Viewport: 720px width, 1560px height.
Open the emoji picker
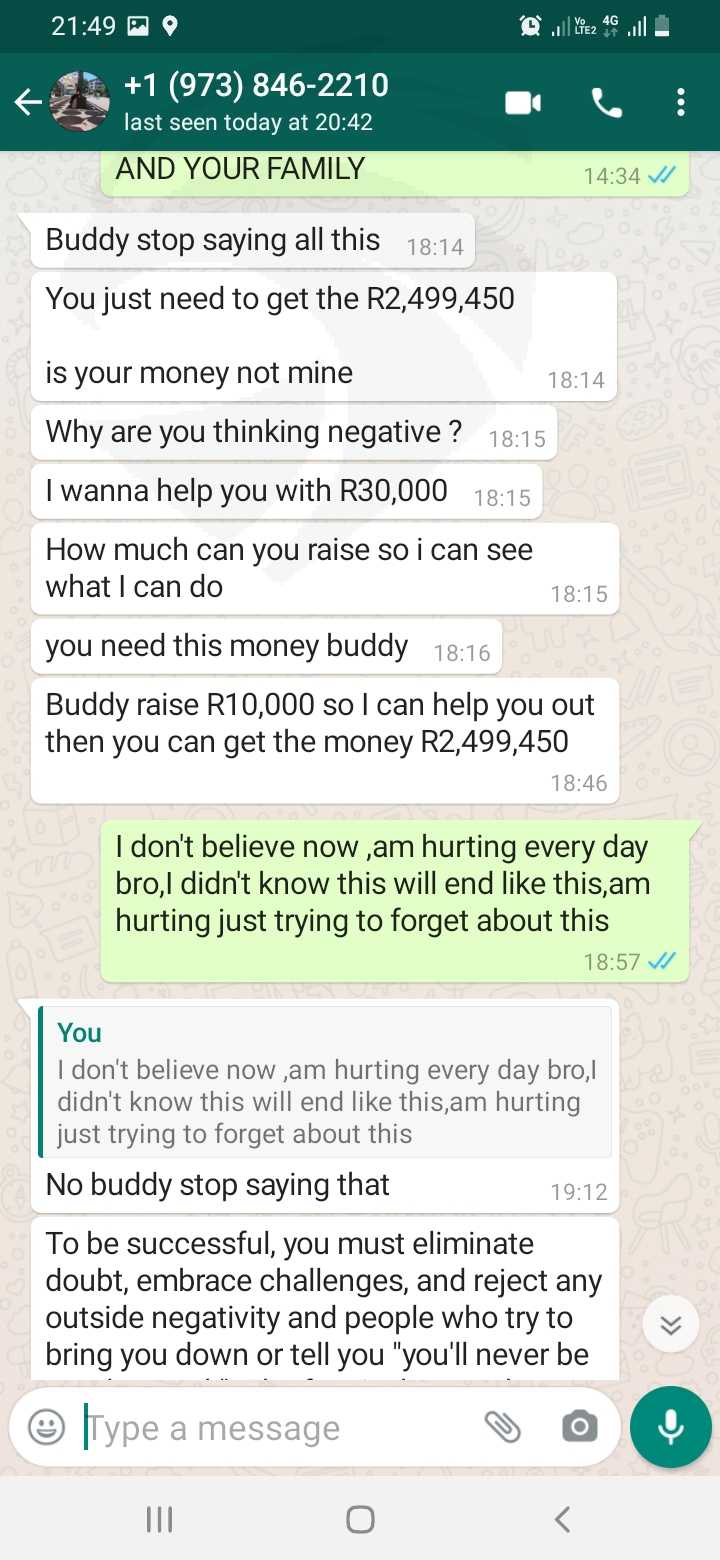46,1427
